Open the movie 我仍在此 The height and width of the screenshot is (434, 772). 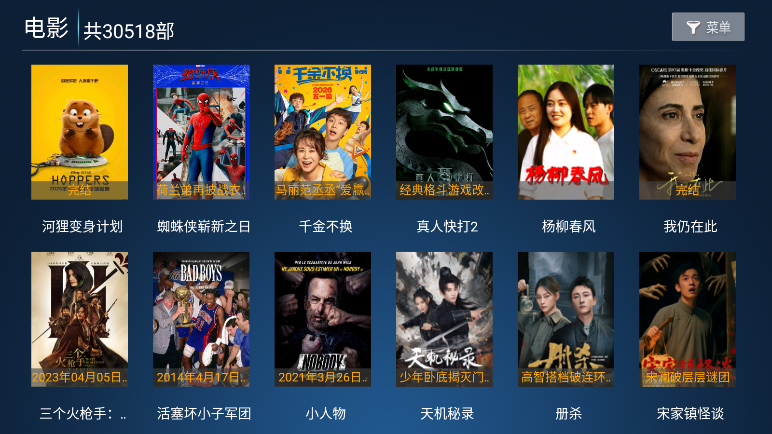[x=688, y=132]
